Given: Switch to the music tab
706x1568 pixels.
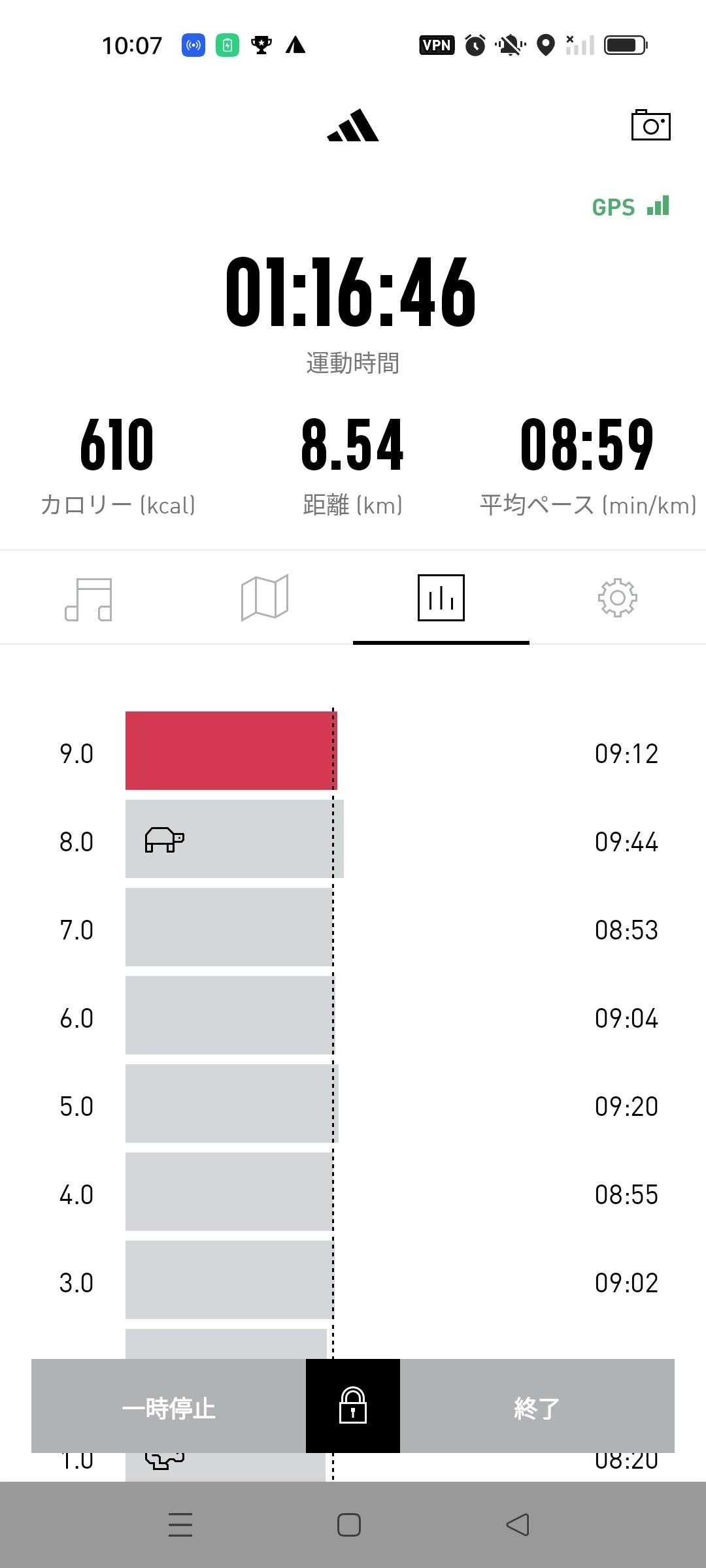Looking at the screenshot, I should coord(88,598).
